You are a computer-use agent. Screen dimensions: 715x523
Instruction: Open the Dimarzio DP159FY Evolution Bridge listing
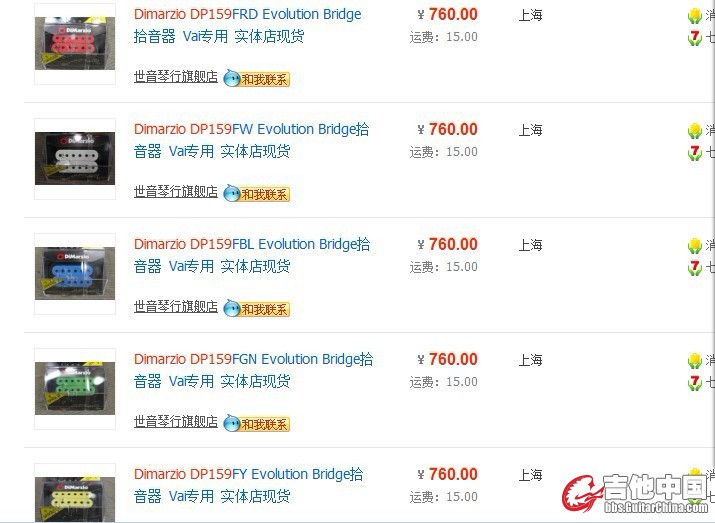(x=248, y=475)
